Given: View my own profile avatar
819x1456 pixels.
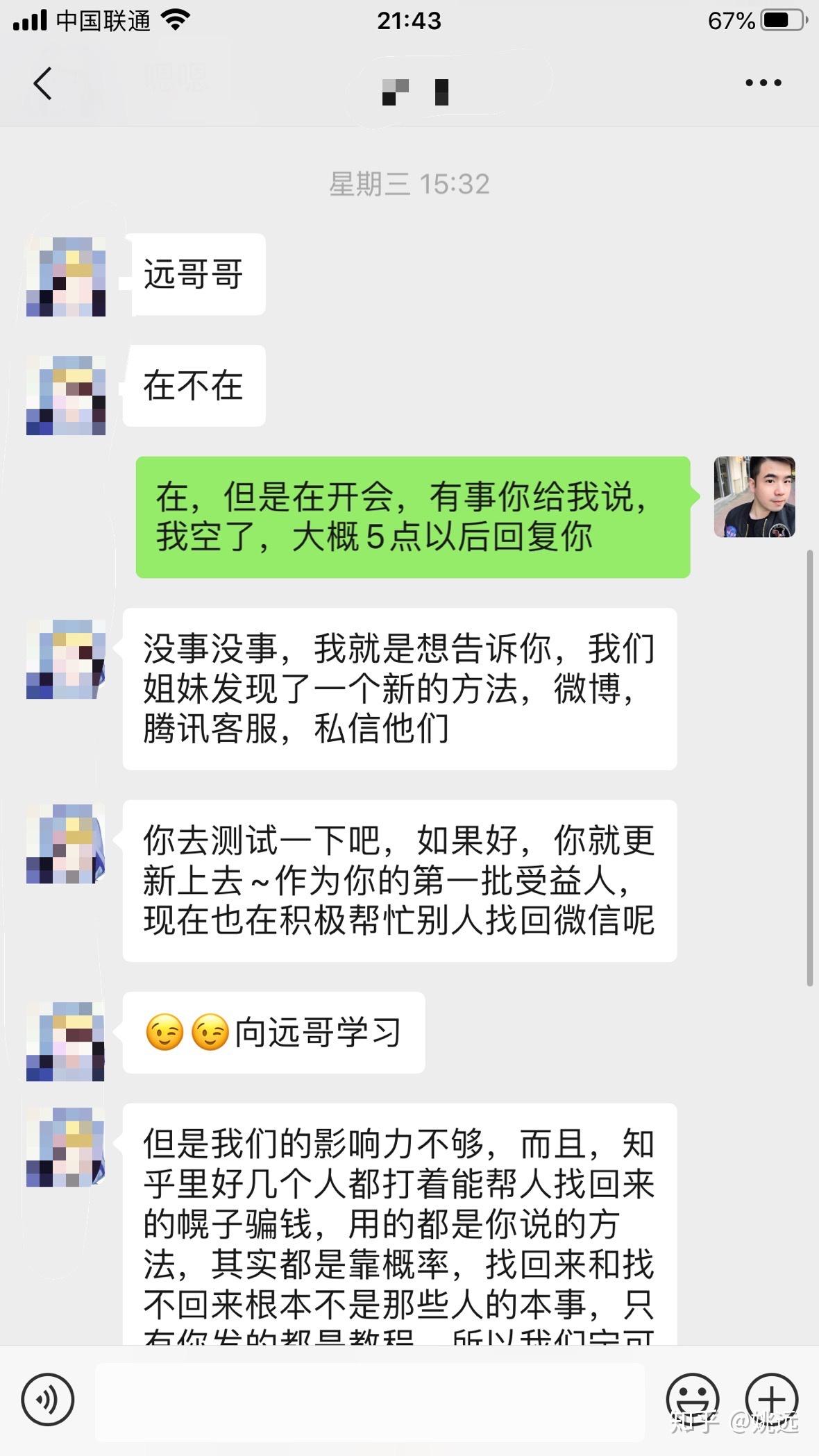Looking at the screenshot, I should pyautogui.click(x=754, y=497).
